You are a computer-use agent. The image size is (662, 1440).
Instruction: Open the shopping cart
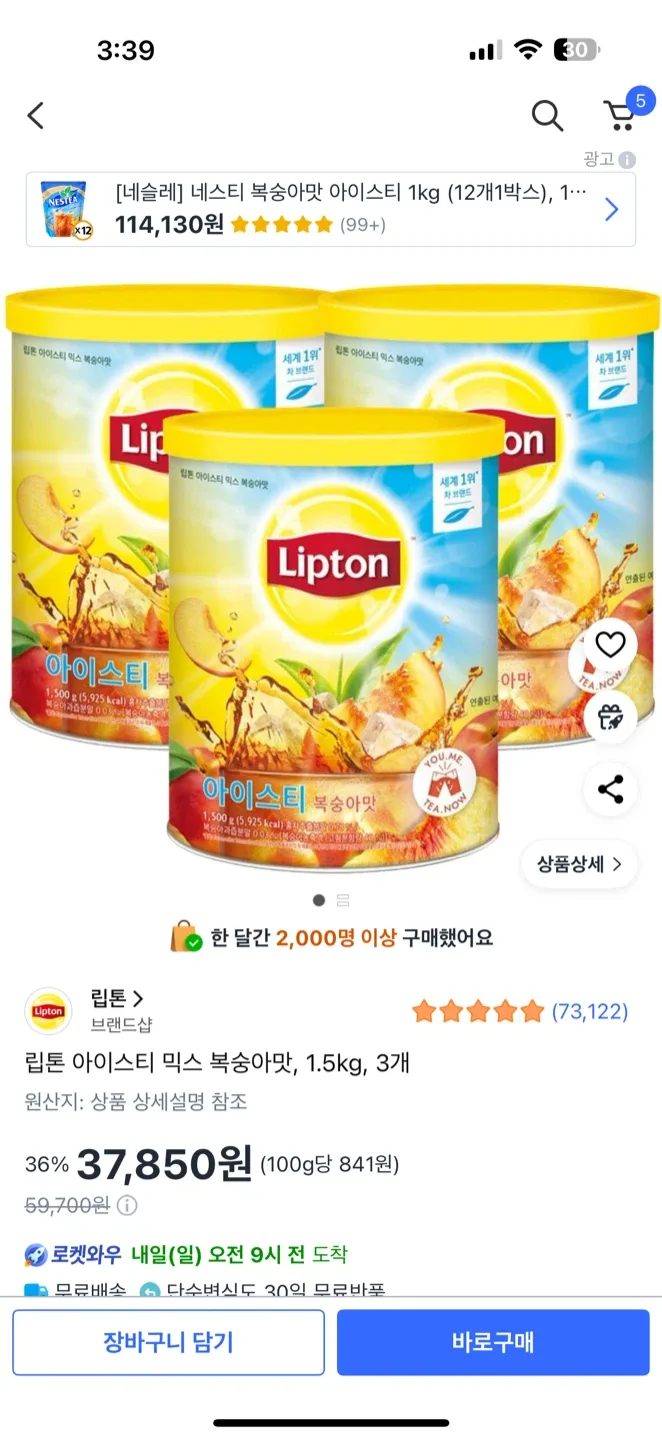pos(621,116)
